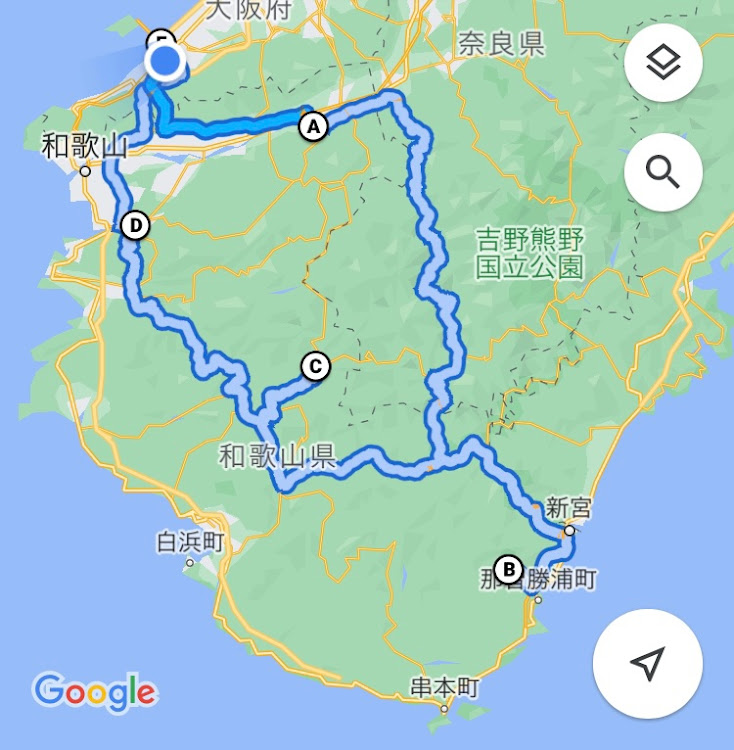Tap the start navigation arrow button
Screen dimensions: 734x750
click(x=647, y=663)
